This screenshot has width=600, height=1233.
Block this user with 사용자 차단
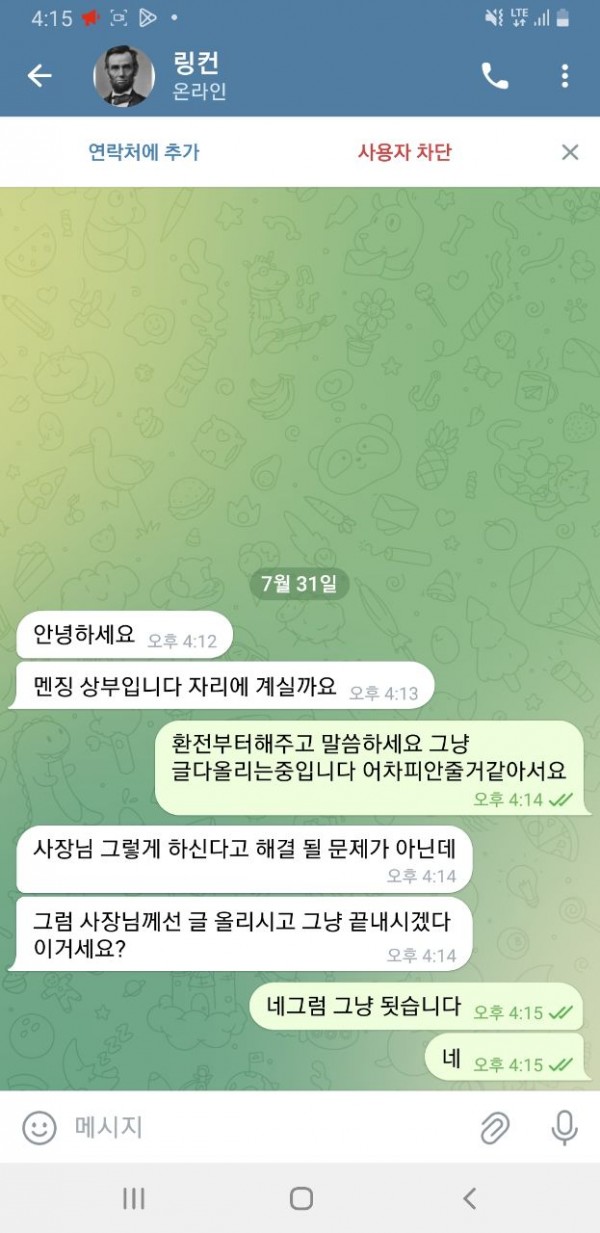pos(404,152)
